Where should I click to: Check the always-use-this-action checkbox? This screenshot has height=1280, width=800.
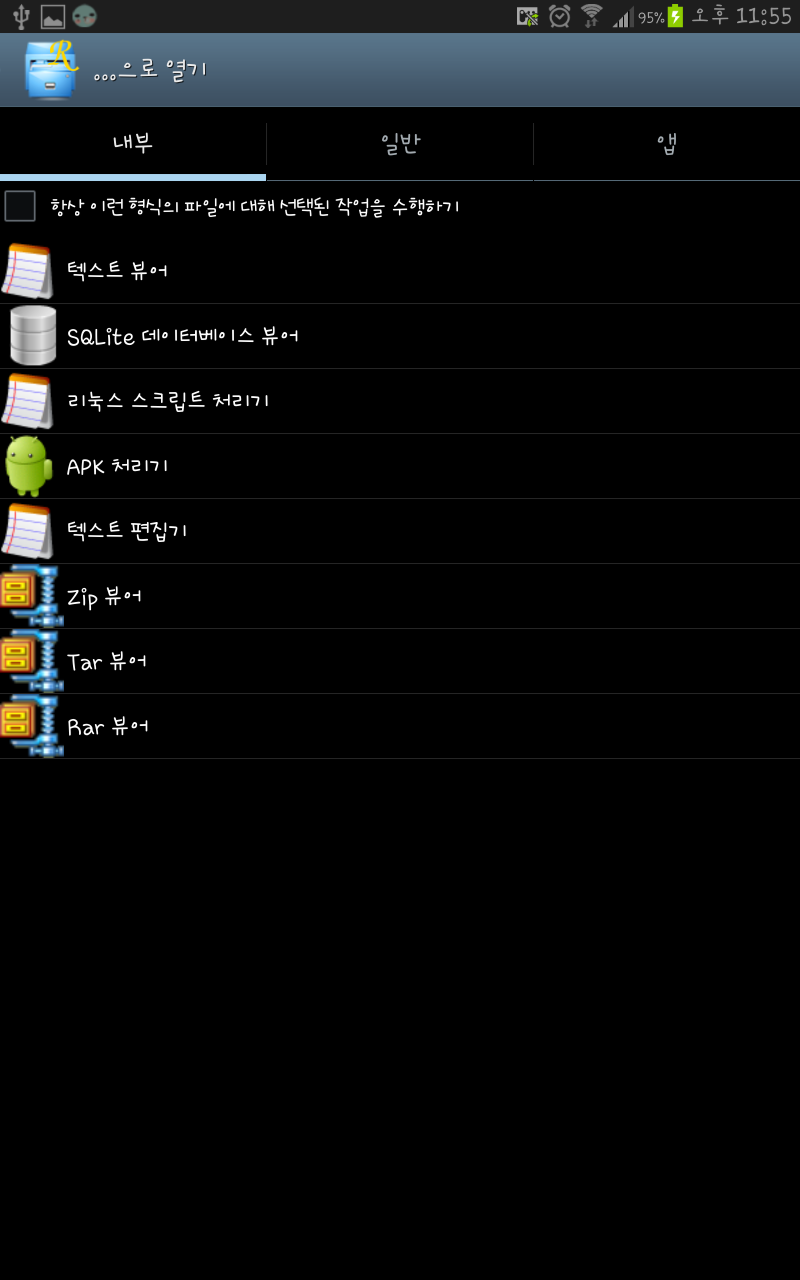click(x=20, y=206)
